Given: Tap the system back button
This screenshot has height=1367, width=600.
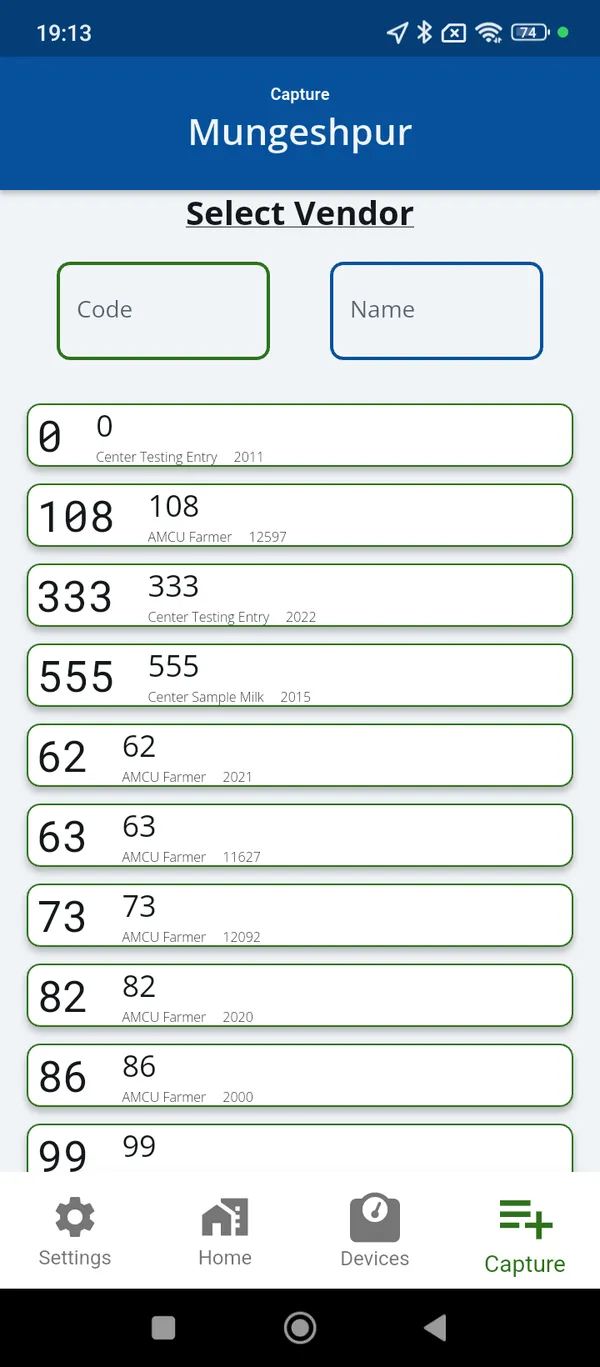Looking at the screenshot, I should (435, 1327).
